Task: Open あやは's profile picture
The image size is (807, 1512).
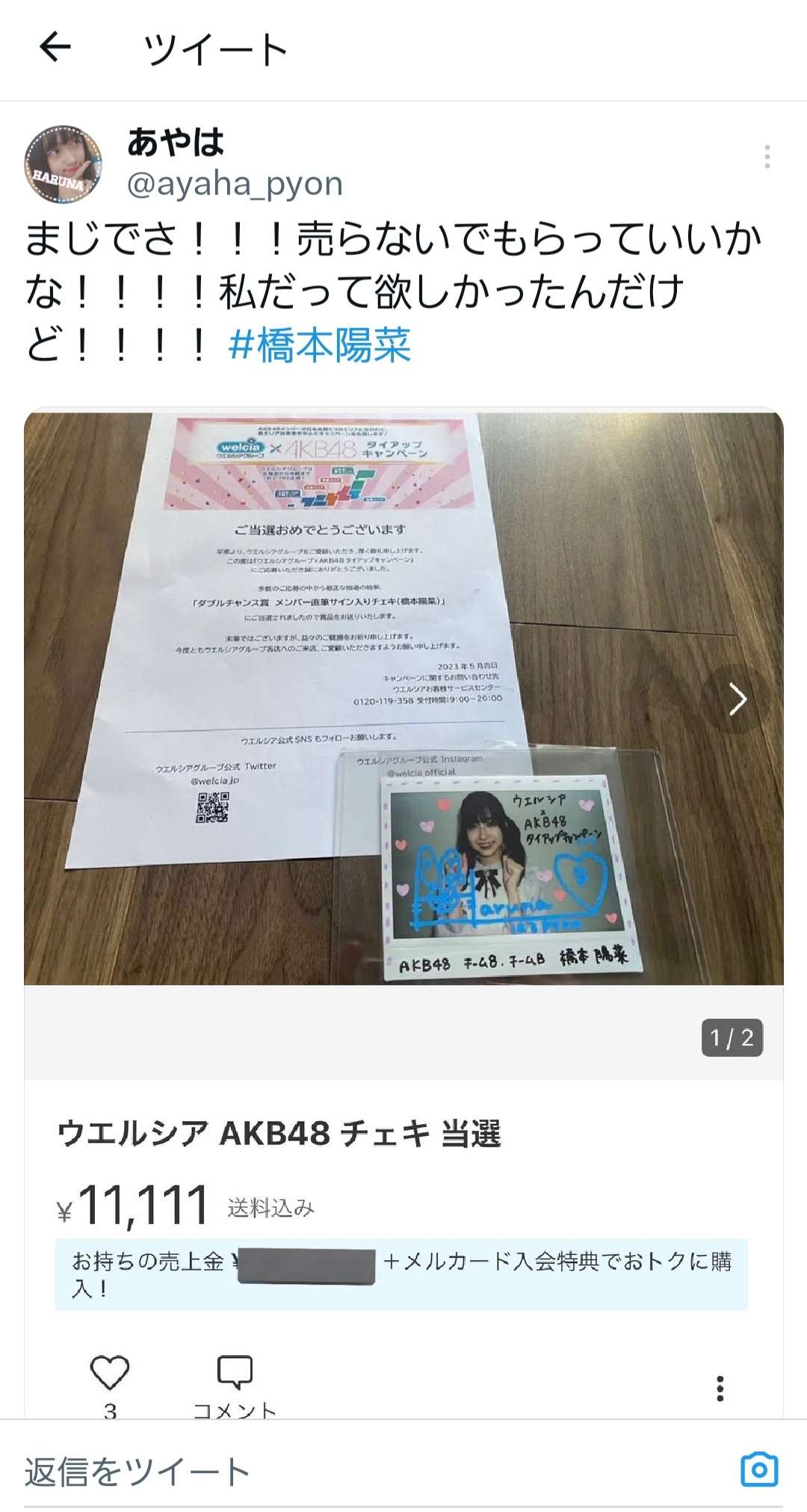Action: (63, 164)
